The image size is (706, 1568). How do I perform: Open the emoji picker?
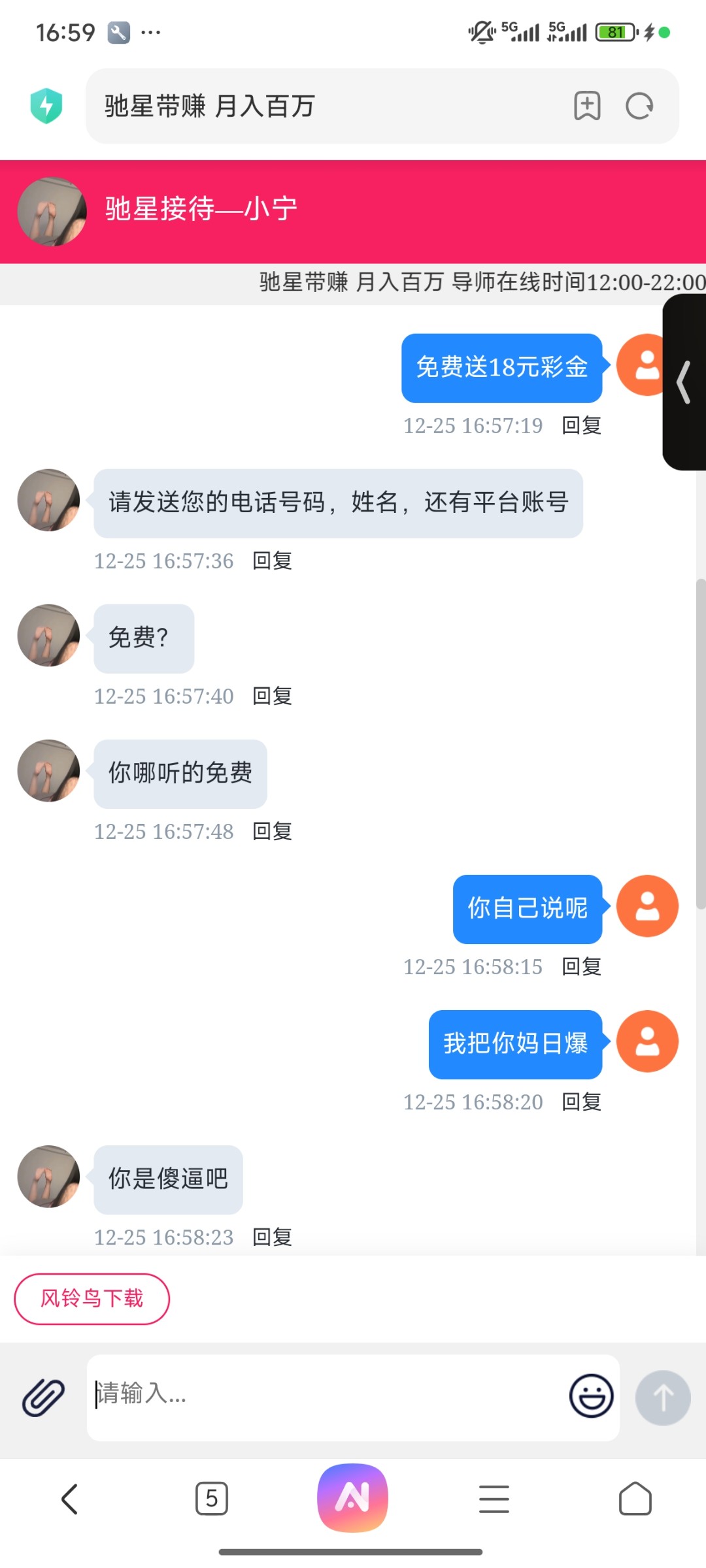click(592, 1396)
